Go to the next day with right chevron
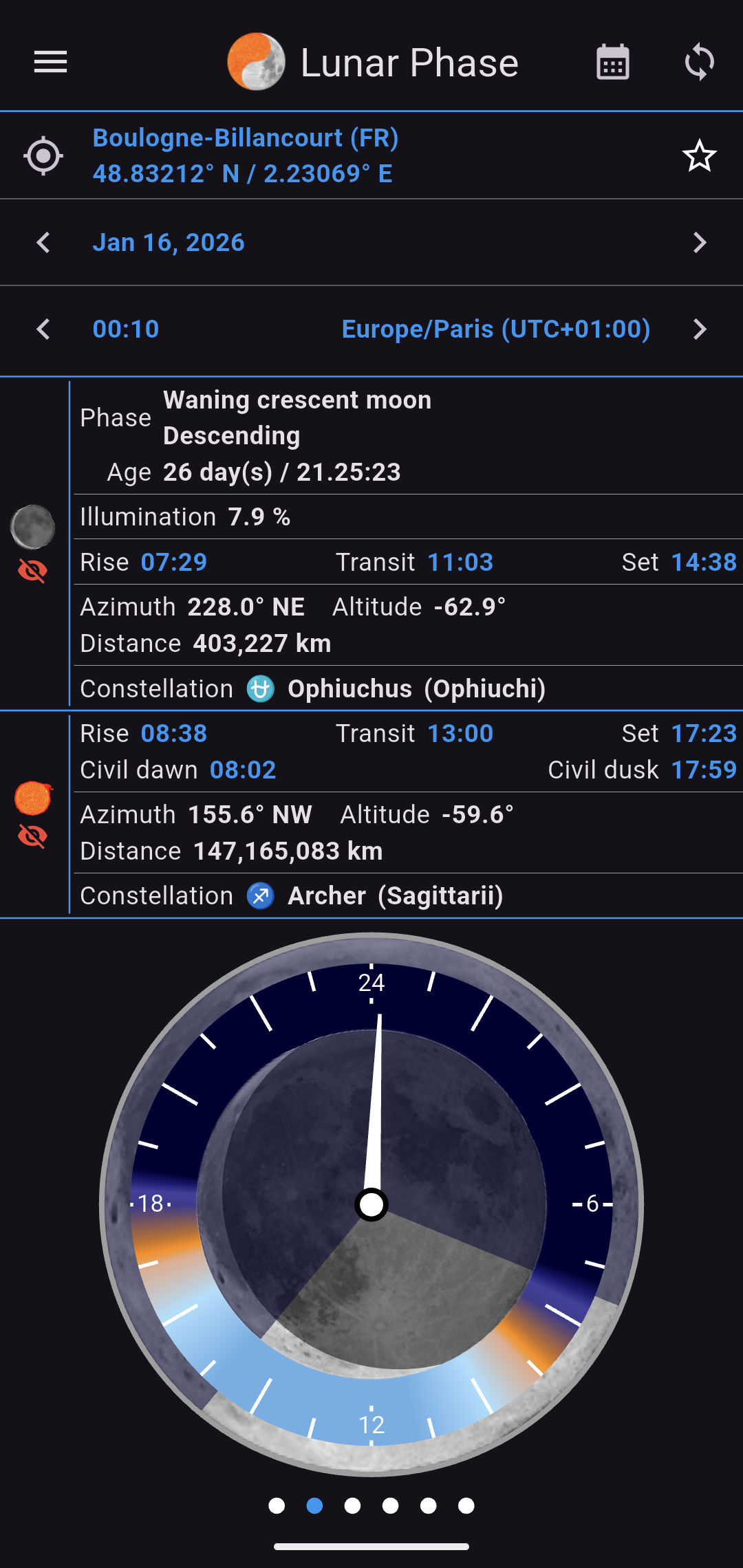Image resolution: width=743 pixels, height=1568 pixels. point(699,242)
